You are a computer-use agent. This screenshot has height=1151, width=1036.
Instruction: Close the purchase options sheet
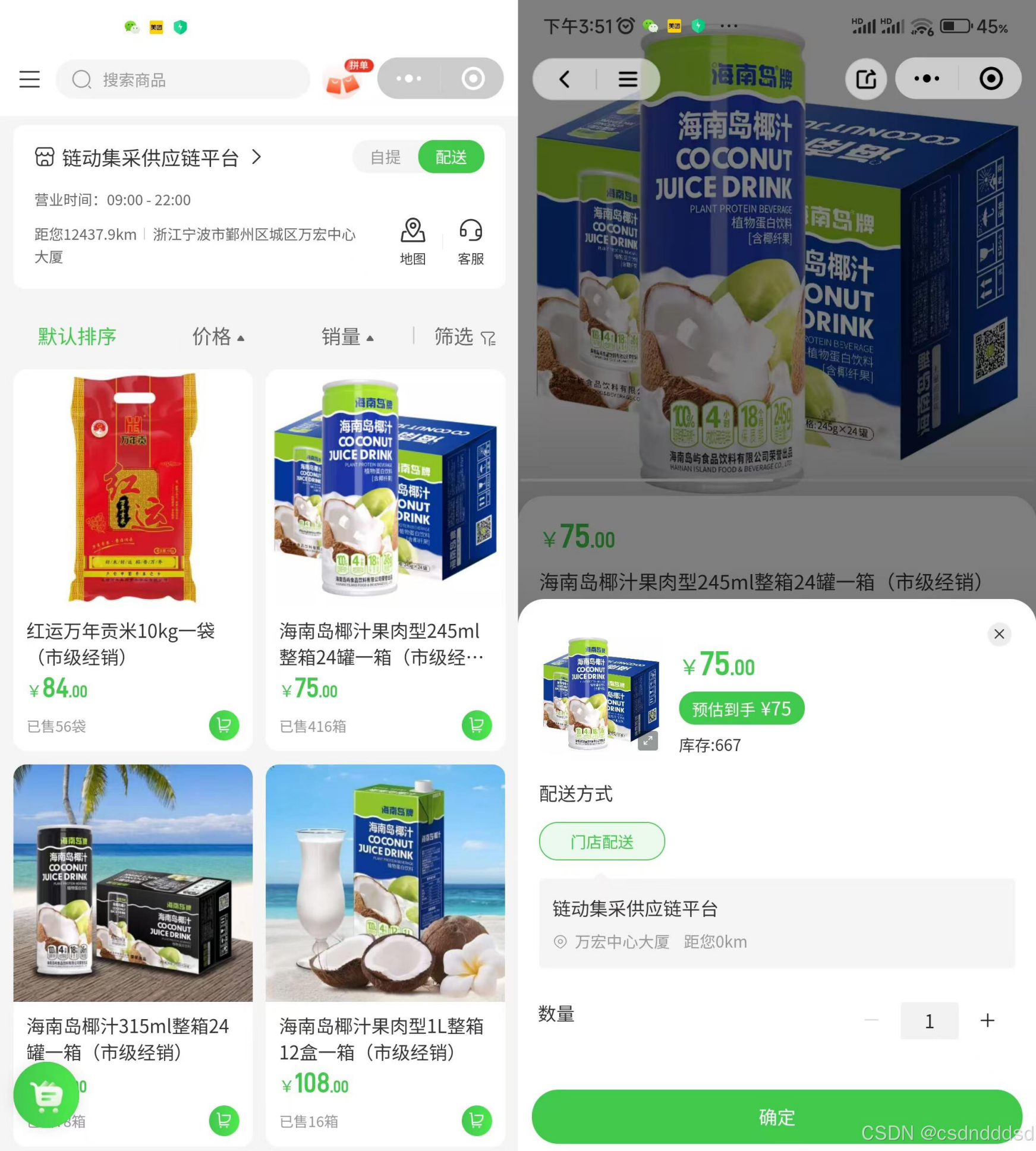coord(999,634)
